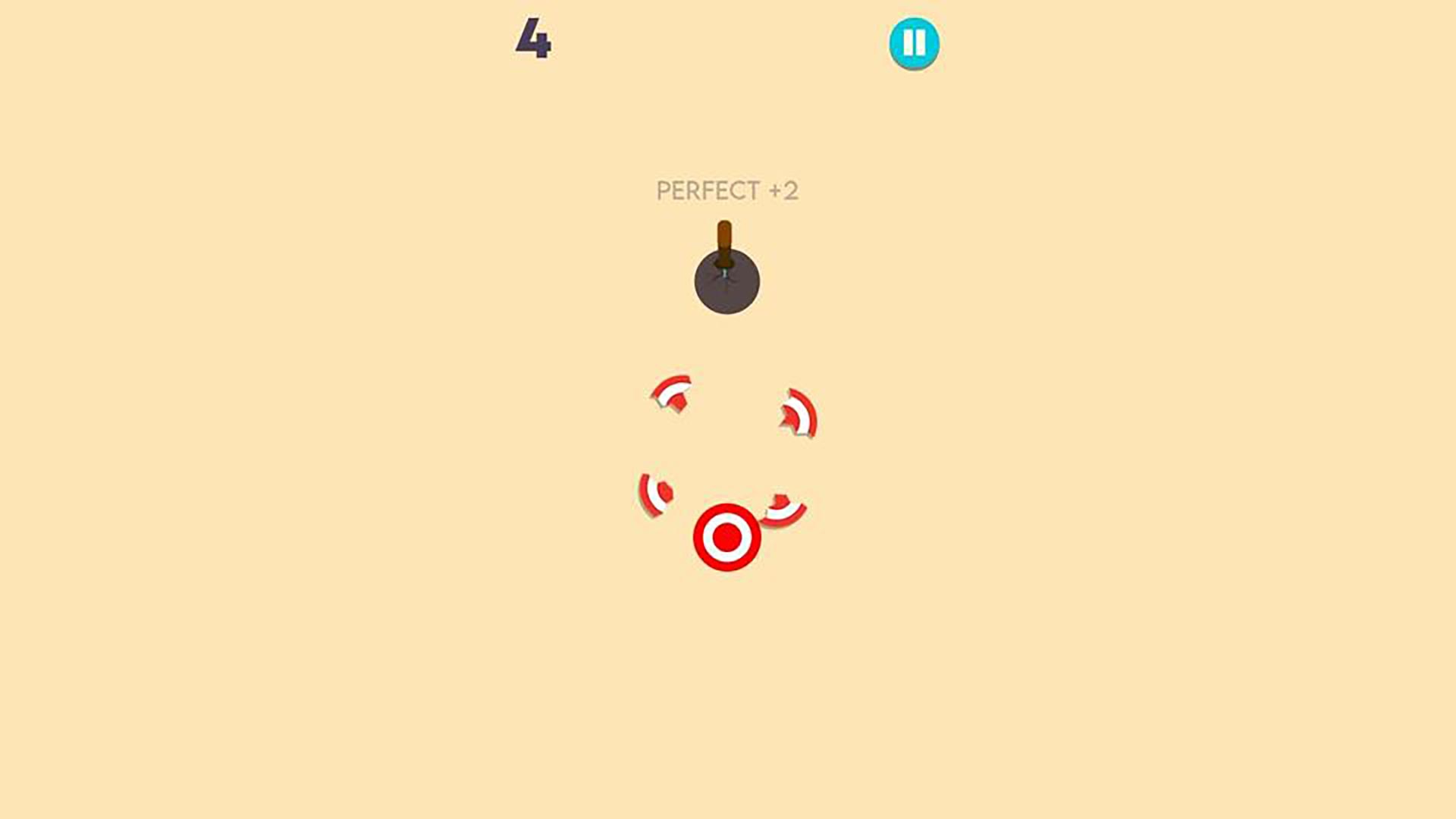Pause the game
This screenshot has width=1456, height=819.
point(914,43)
